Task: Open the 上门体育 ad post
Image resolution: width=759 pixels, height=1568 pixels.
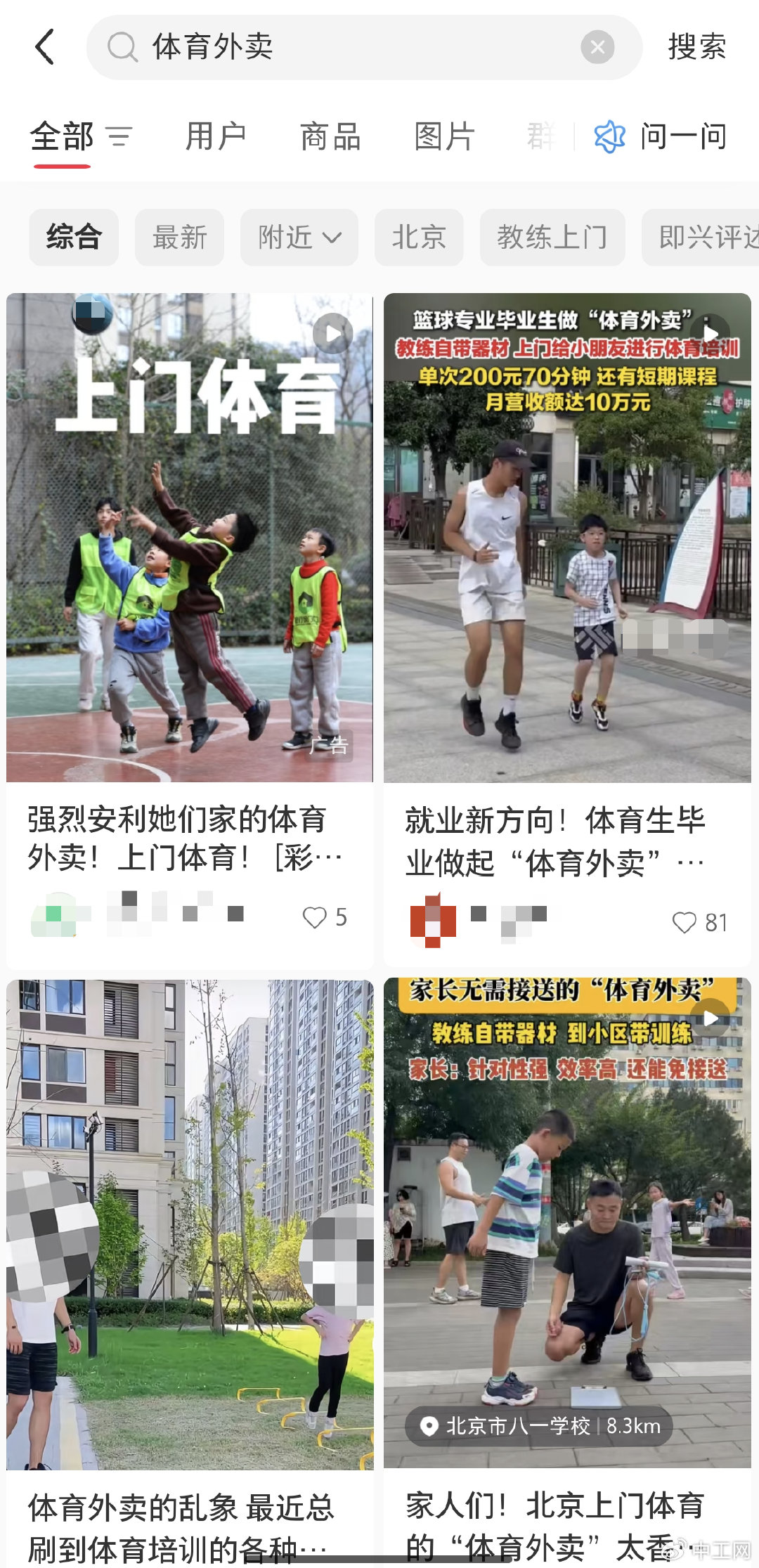Action: coord(190,538)
